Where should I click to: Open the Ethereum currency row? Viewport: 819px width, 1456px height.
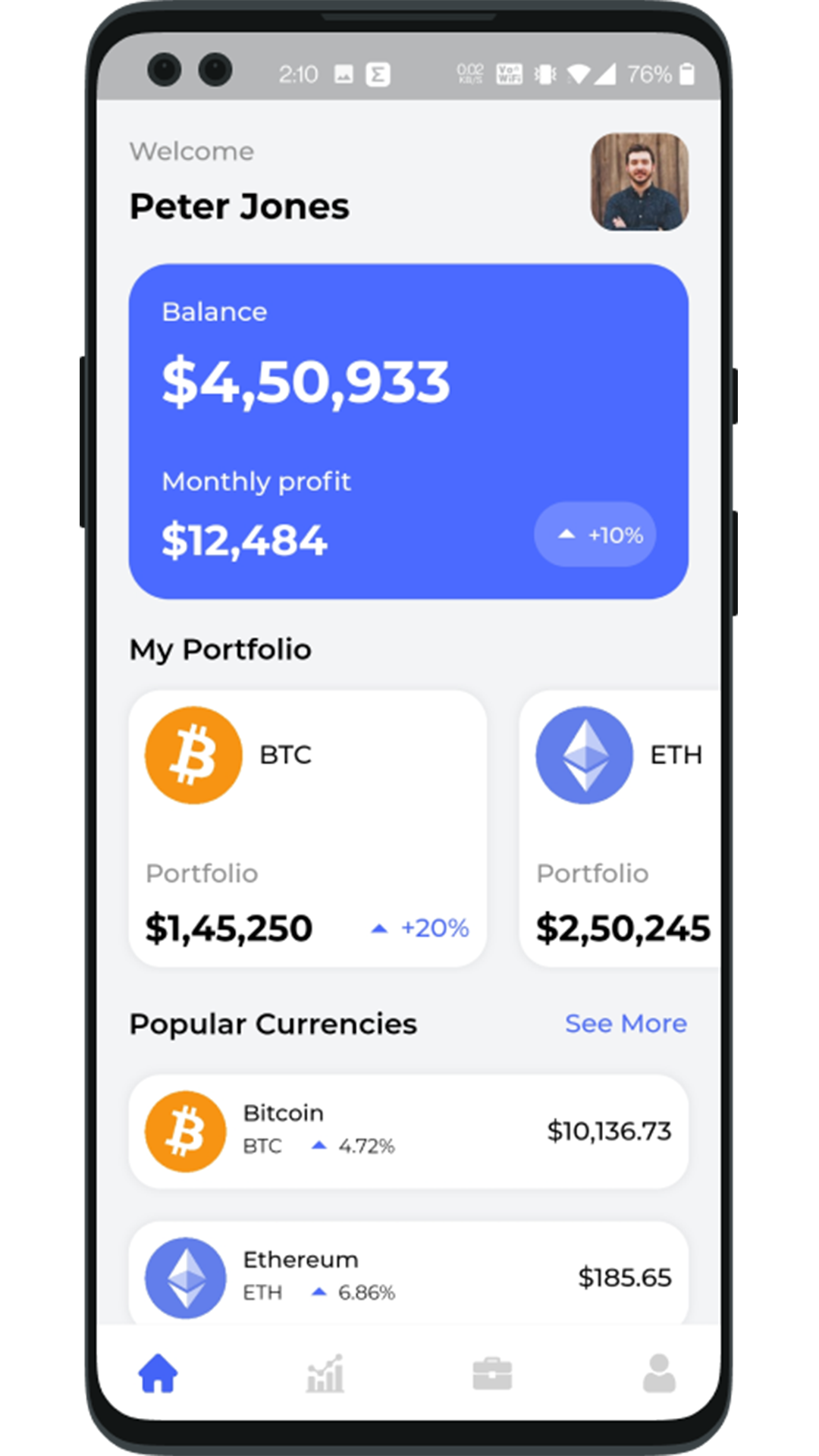(408, 1276)
